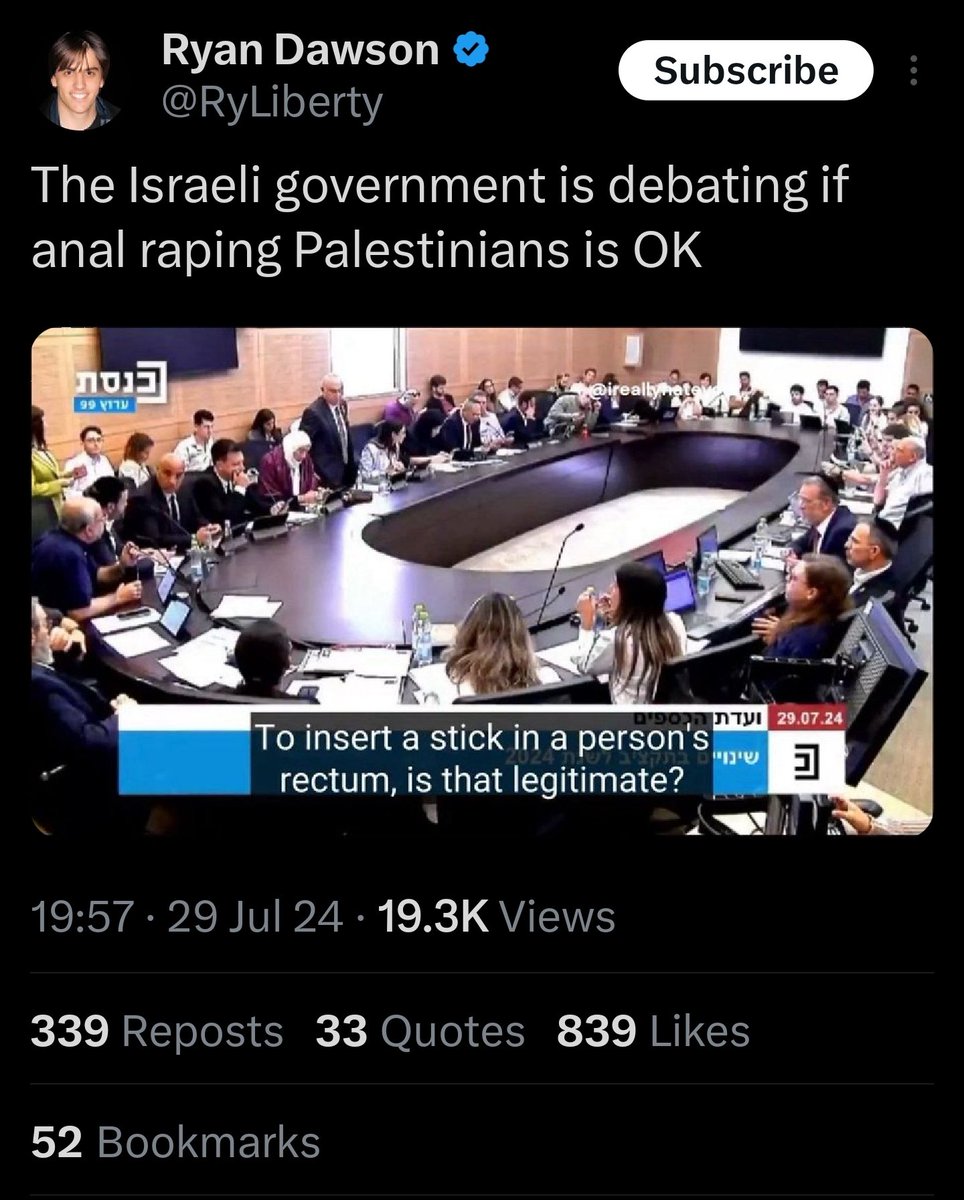Open the @RyLiberty profile name
Image resolution: width=964 pixels, height=1200 pixels.
(272, 102)
